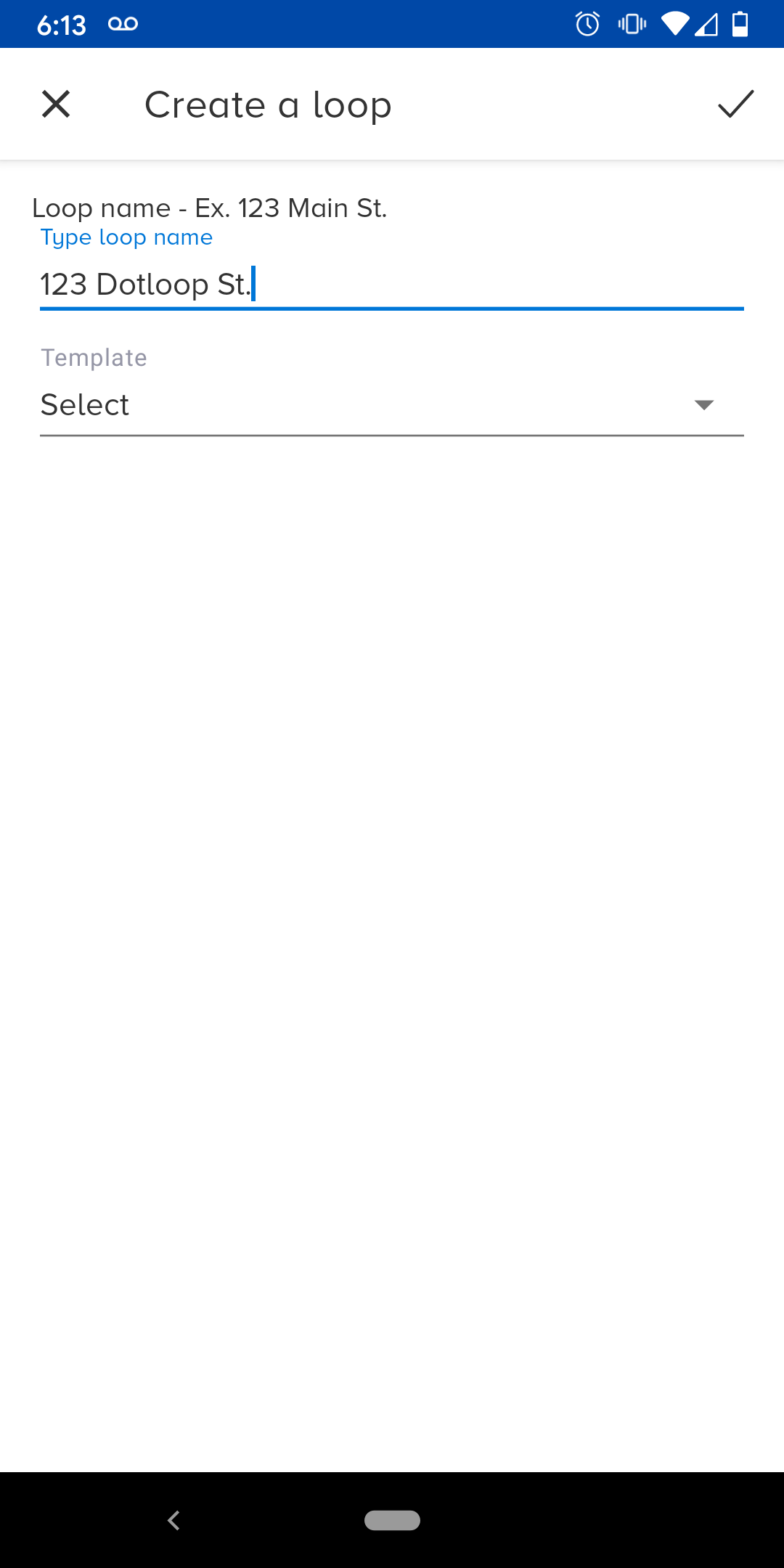784x1568 pixels.
Task: Tap the vibrate mode status icon
Action: coord(631,23)
